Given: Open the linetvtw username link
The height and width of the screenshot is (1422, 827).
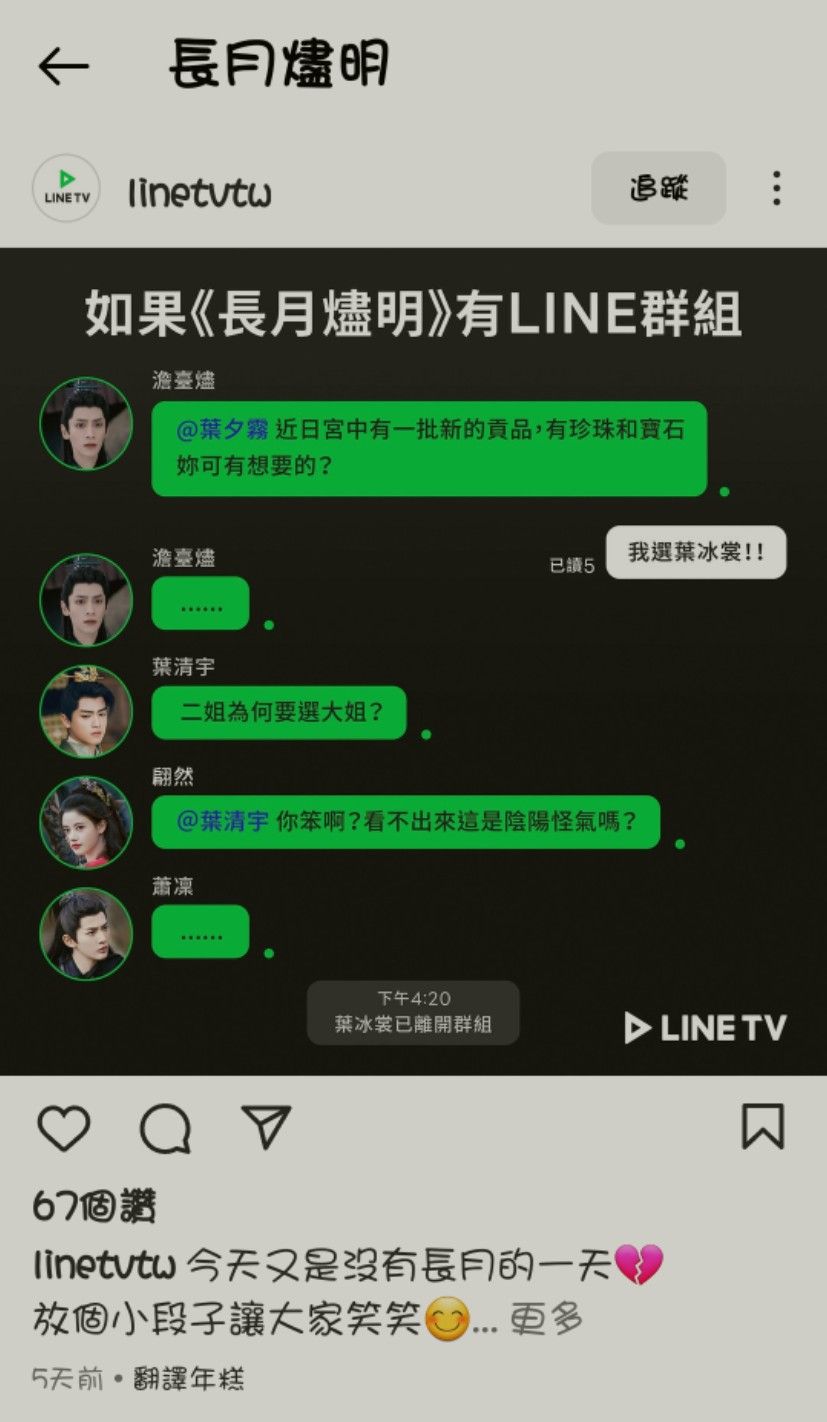Looking at the screenshot, I should tap(199, 191).
